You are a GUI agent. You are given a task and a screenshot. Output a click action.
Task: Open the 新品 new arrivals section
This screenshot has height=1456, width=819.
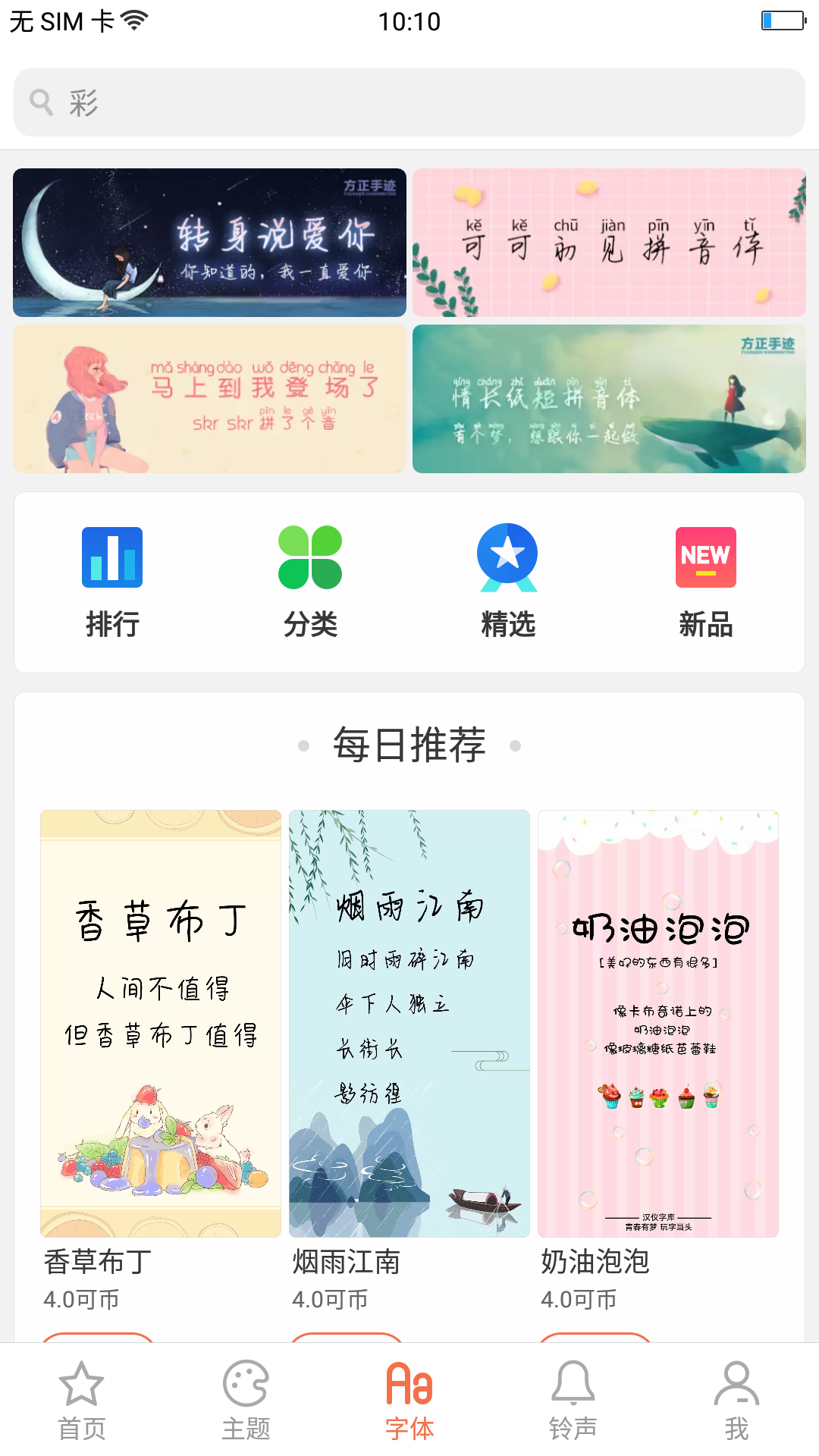click(x=705, y=580)
